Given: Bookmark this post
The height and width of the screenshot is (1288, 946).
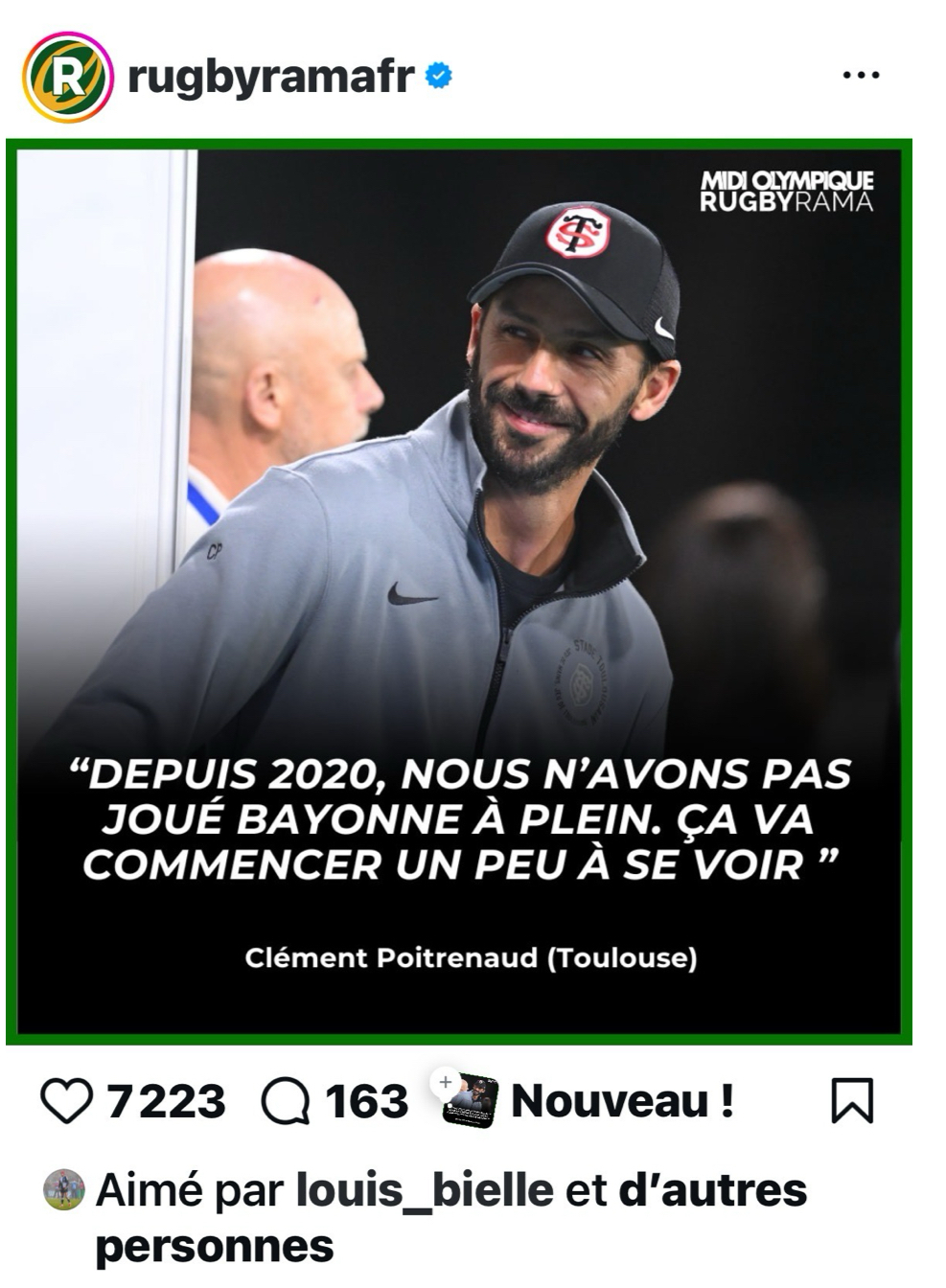Looking at the screenshot, I should tap(851, 1100).
